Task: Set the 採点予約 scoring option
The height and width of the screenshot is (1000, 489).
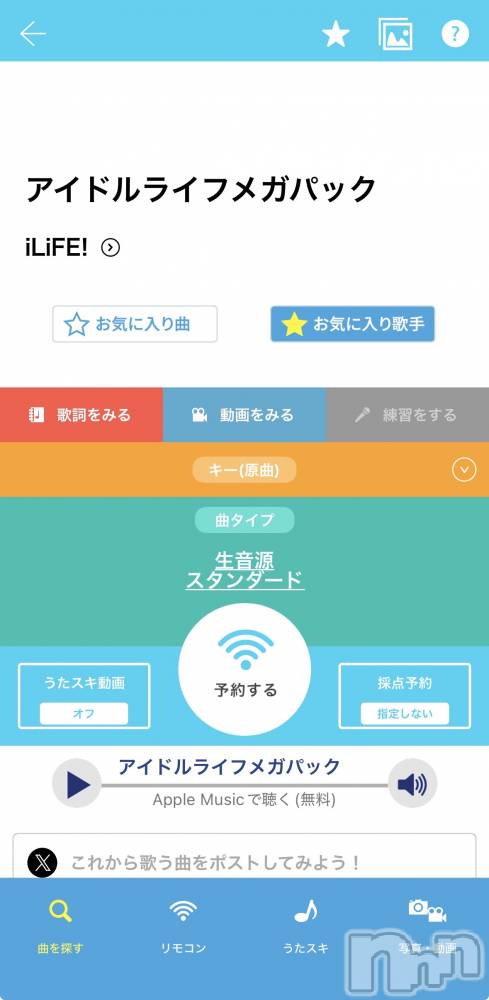Action: pos(405,696)
